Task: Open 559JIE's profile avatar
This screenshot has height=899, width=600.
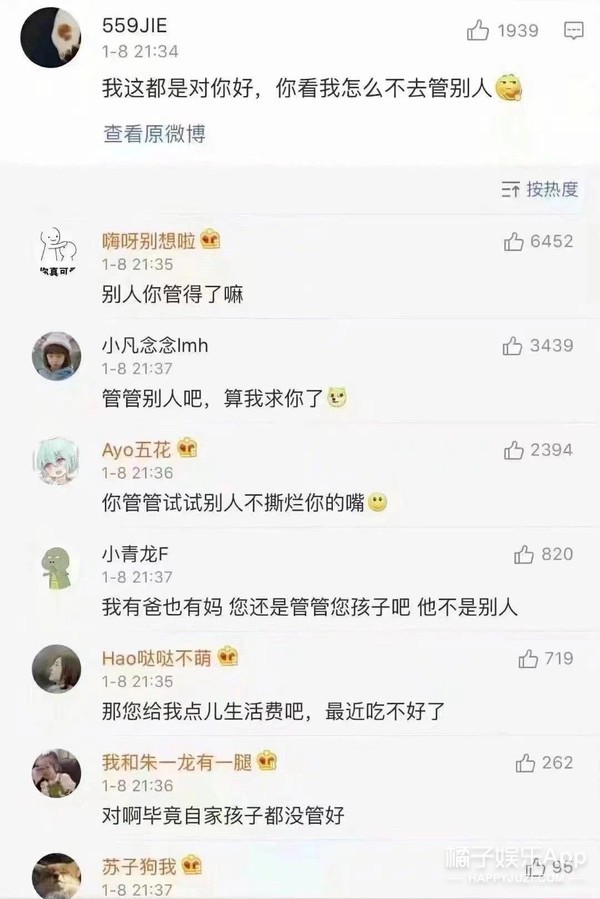Action: pos(50,37)
